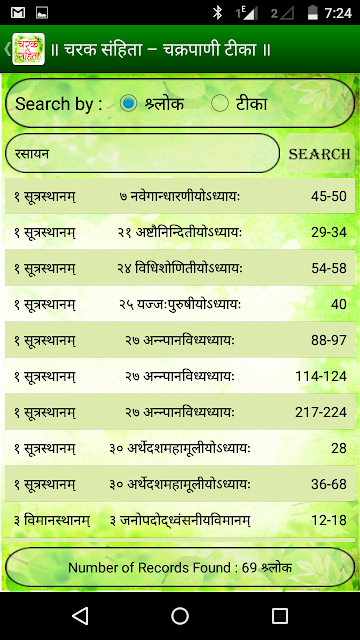
Task: Open result नवेगान्धारणीयोऽध्यायः 45-50
Action: pyautogui.click(x=180, y=196)
